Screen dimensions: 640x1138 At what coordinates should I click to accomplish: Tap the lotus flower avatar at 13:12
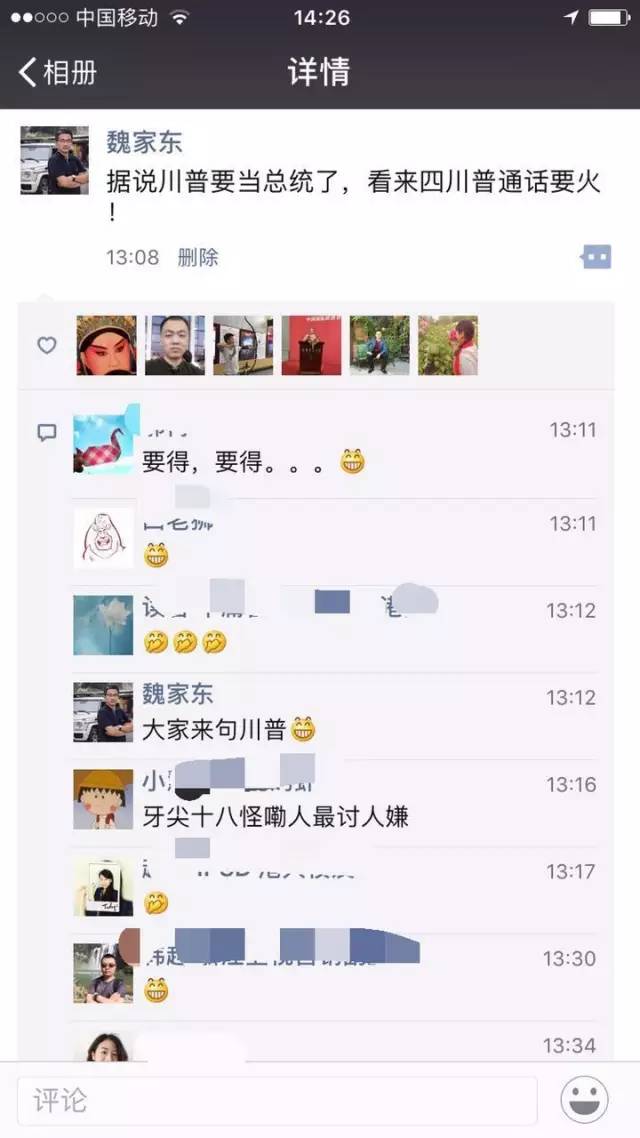tap(103, 625)
